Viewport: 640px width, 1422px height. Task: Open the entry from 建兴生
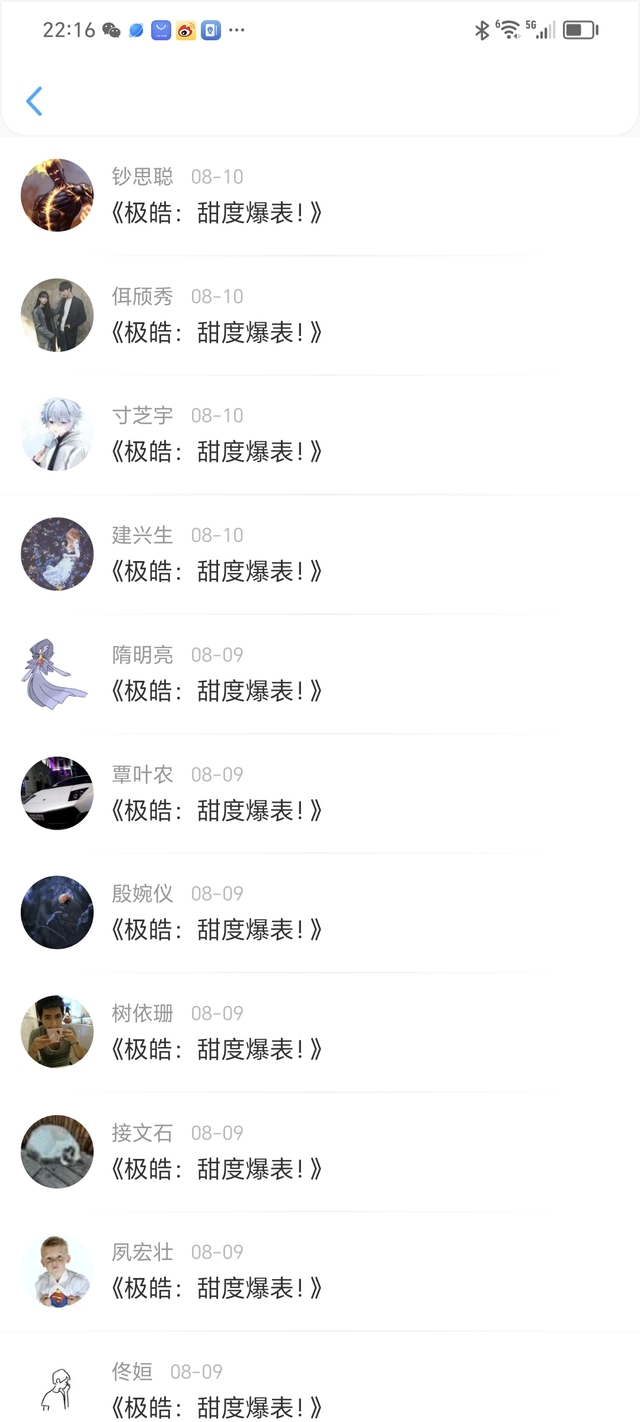tap(320, 555)
